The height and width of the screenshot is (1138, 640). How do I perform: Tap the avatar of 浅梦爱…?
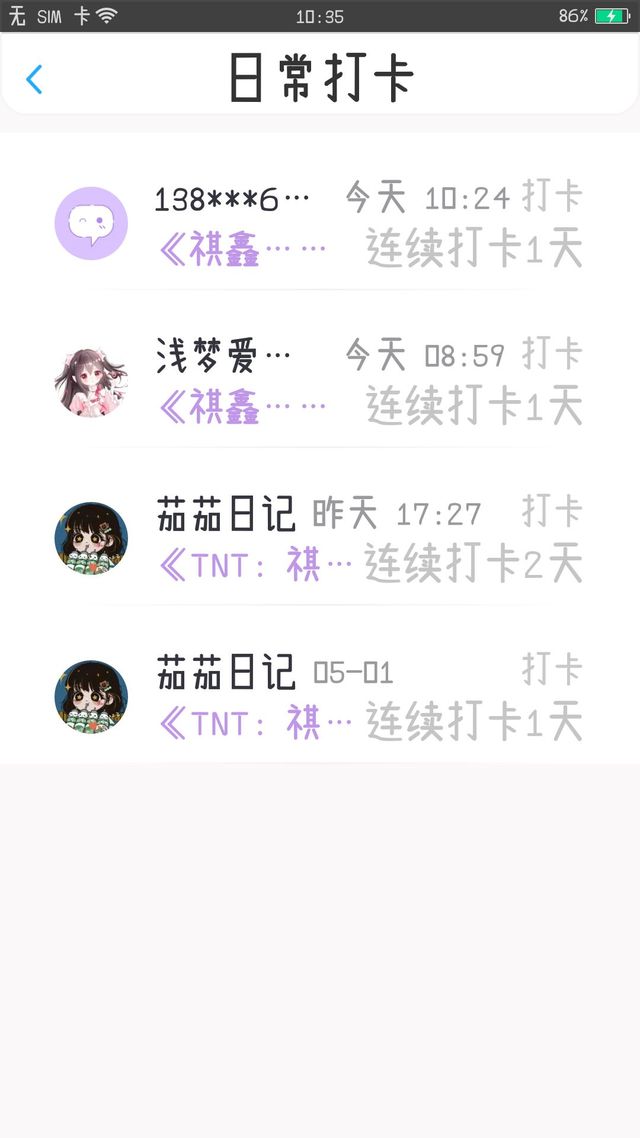[91, 381]
